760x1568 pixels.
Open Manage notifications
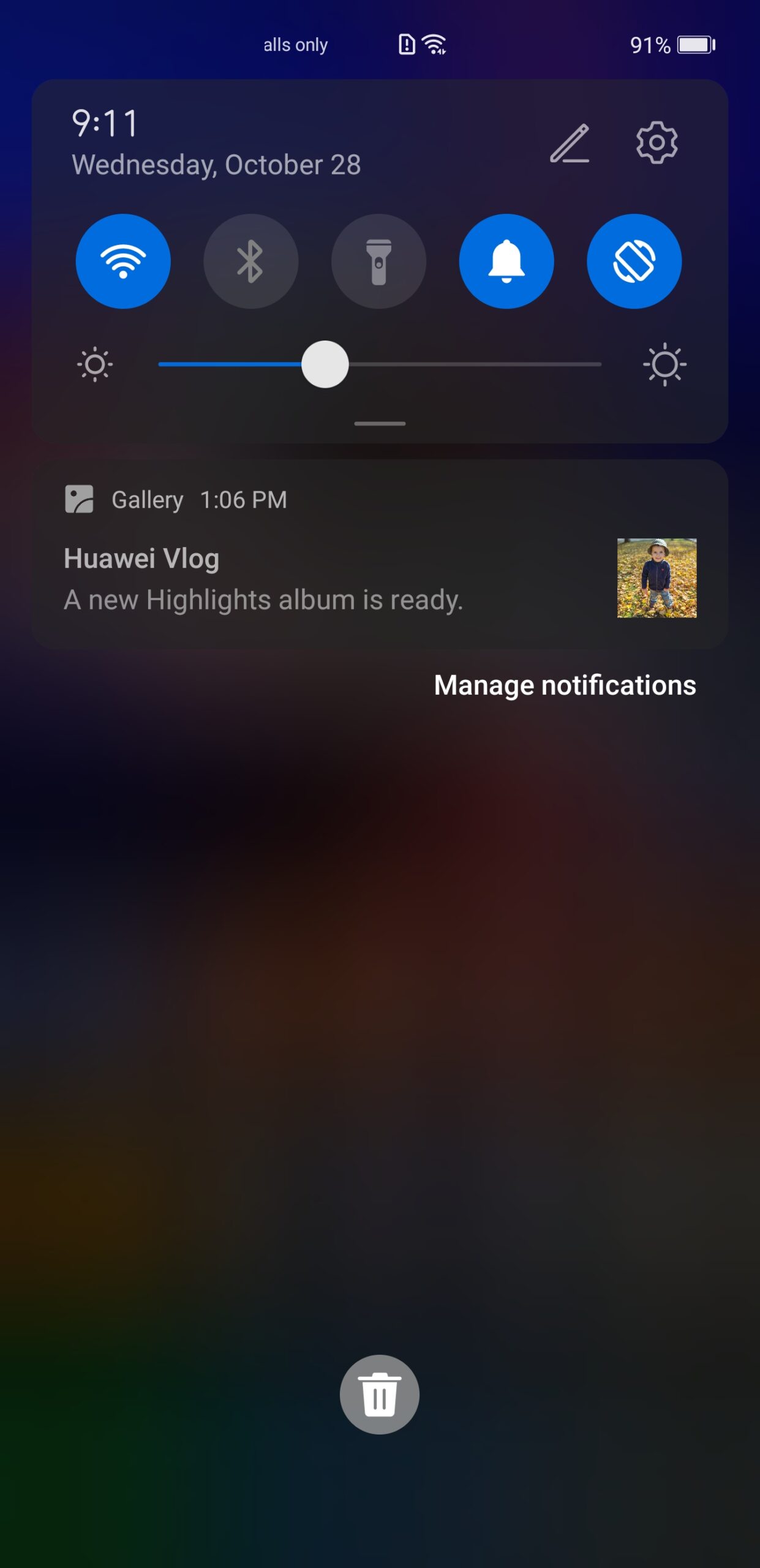point(565,685)
